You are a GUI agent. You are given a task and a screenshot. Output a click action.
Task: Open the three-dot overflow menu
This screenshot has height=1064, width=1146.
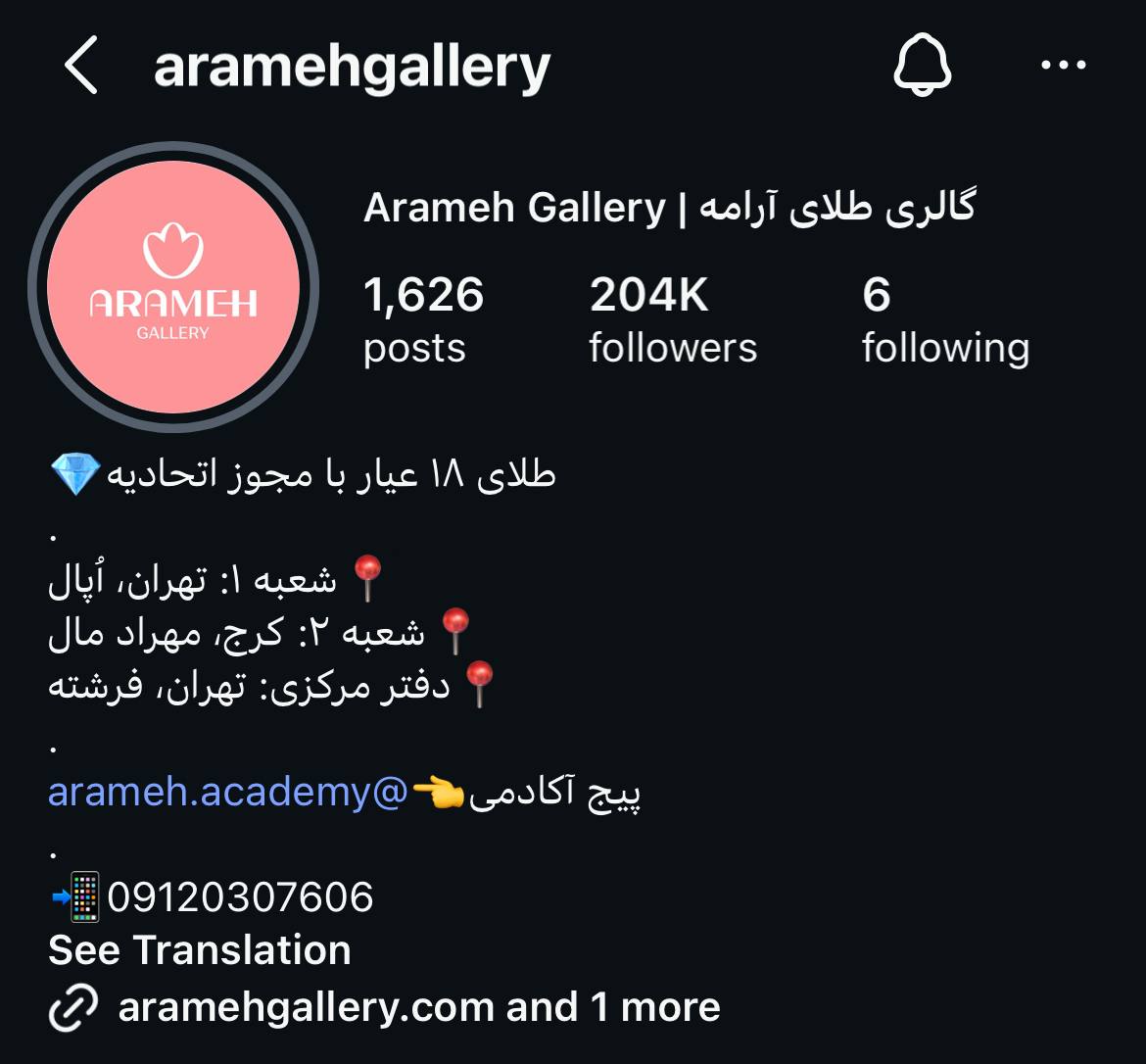(x=1063, y=67)
